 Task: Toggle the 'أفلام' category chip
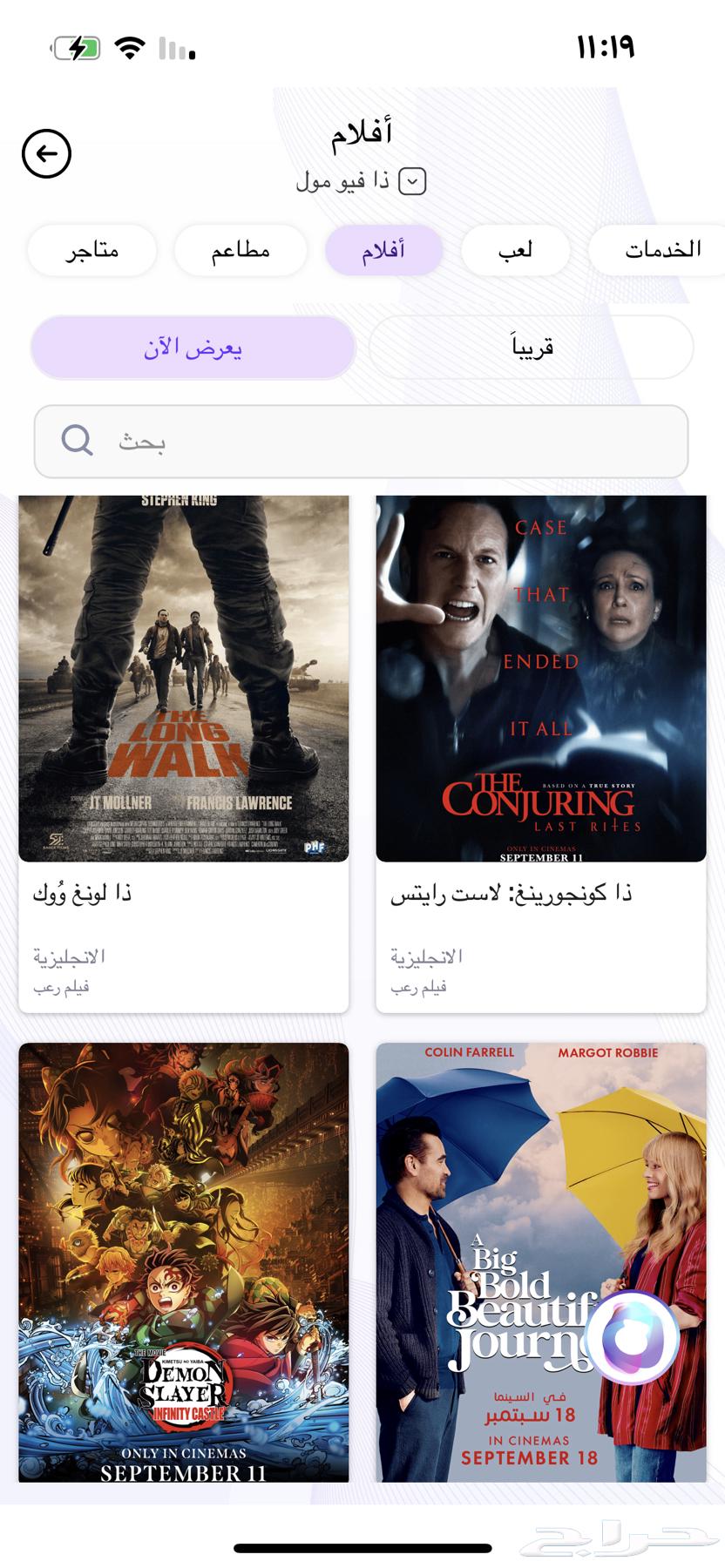pos(383,250)
